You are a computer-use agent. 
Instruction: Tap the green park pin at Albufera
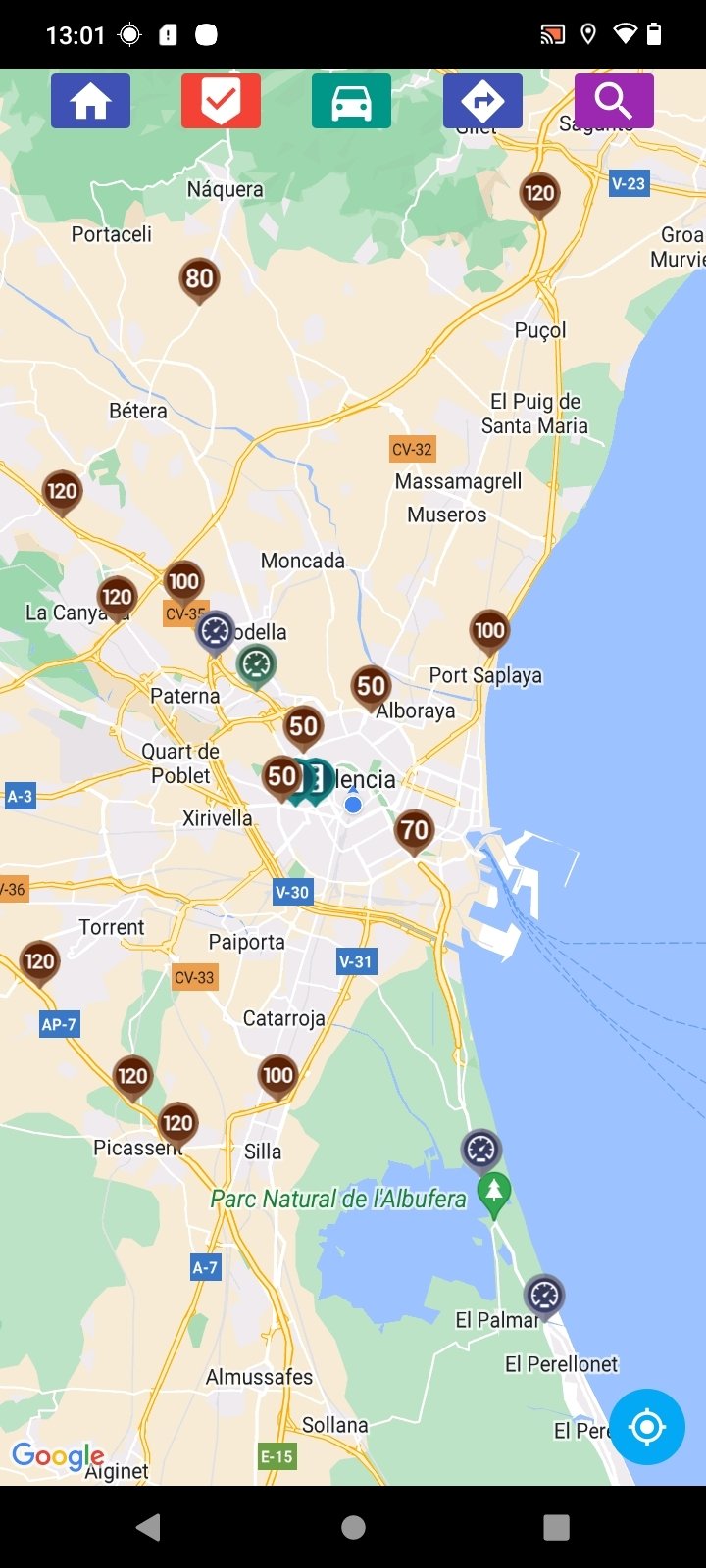[x=494, y=1192]
